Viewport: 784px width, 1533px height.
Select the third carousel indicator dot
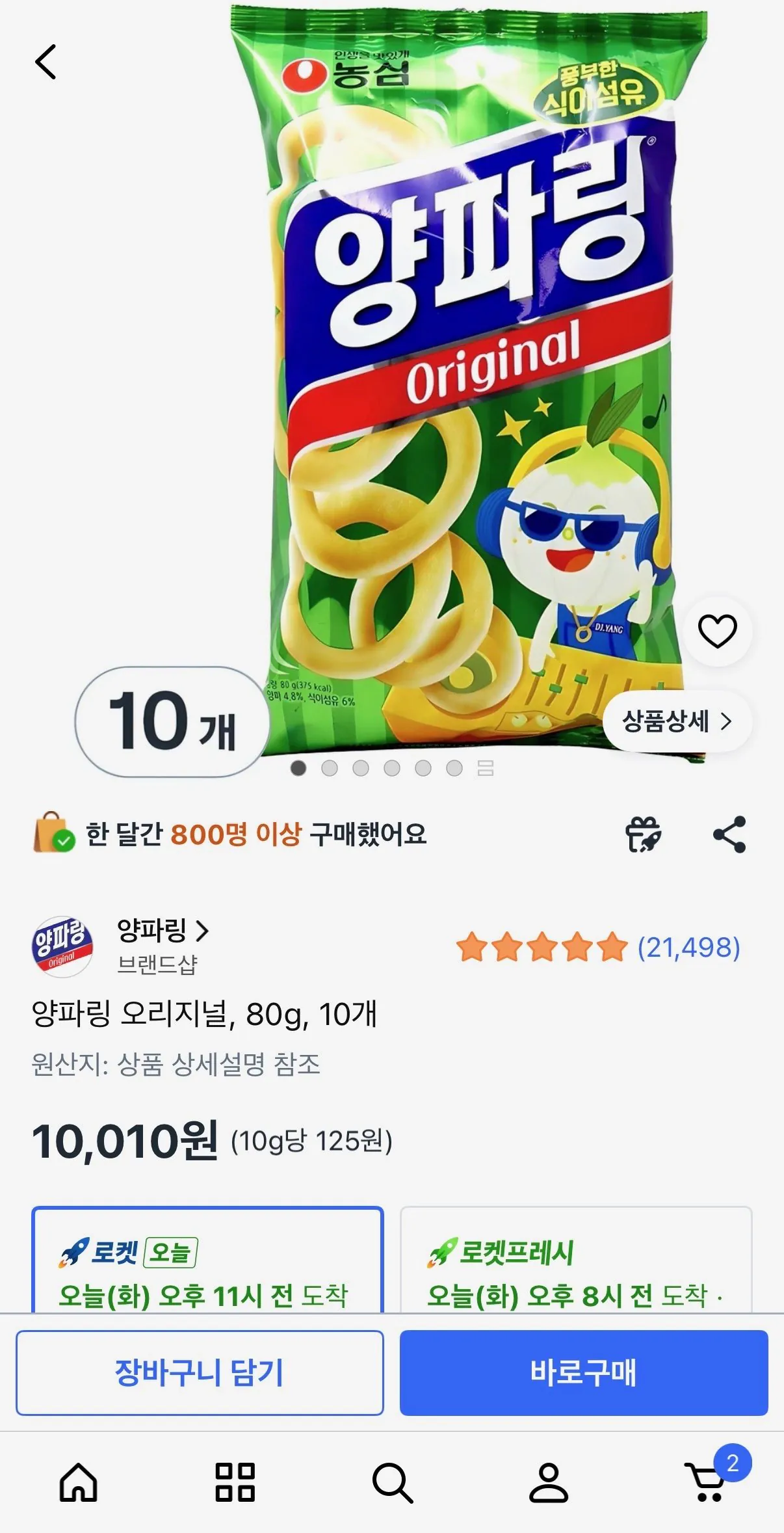click(x=361, y=767)
